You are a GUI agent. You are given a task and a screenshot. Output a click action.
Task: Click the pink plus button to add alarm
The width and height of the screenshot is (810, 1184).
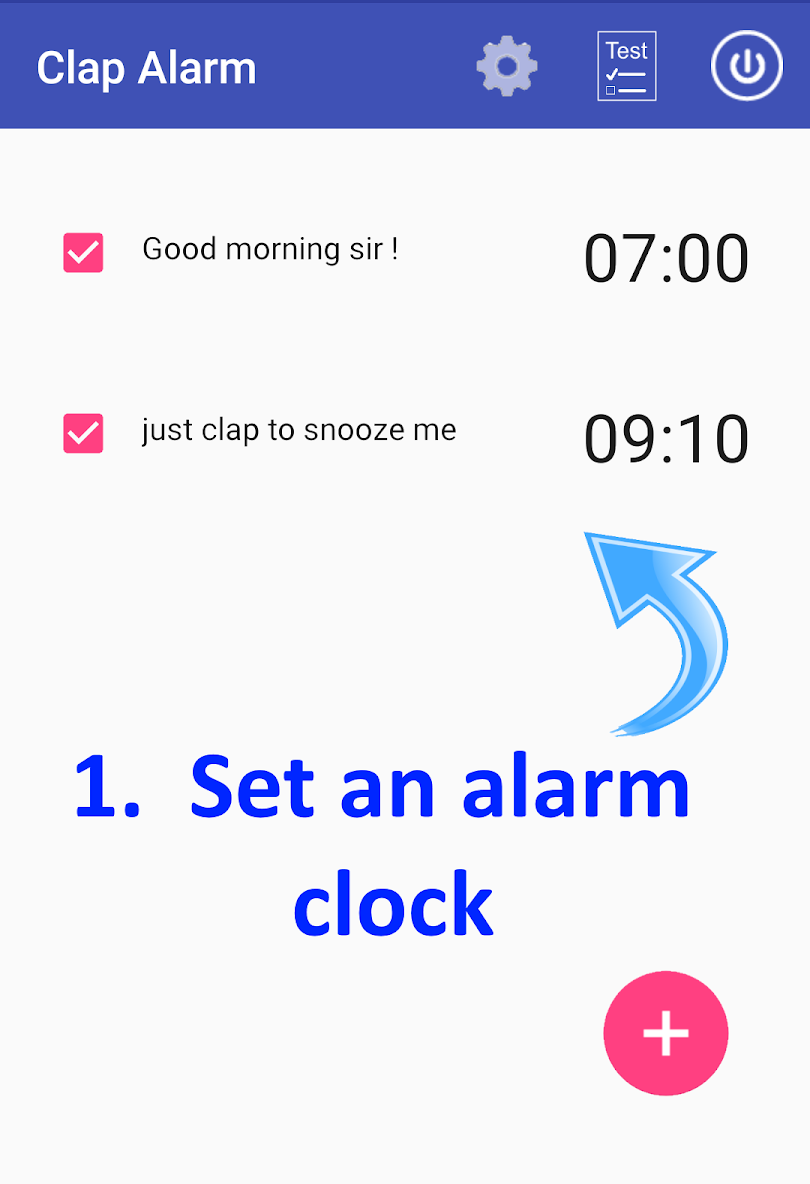coord(665,1034)
